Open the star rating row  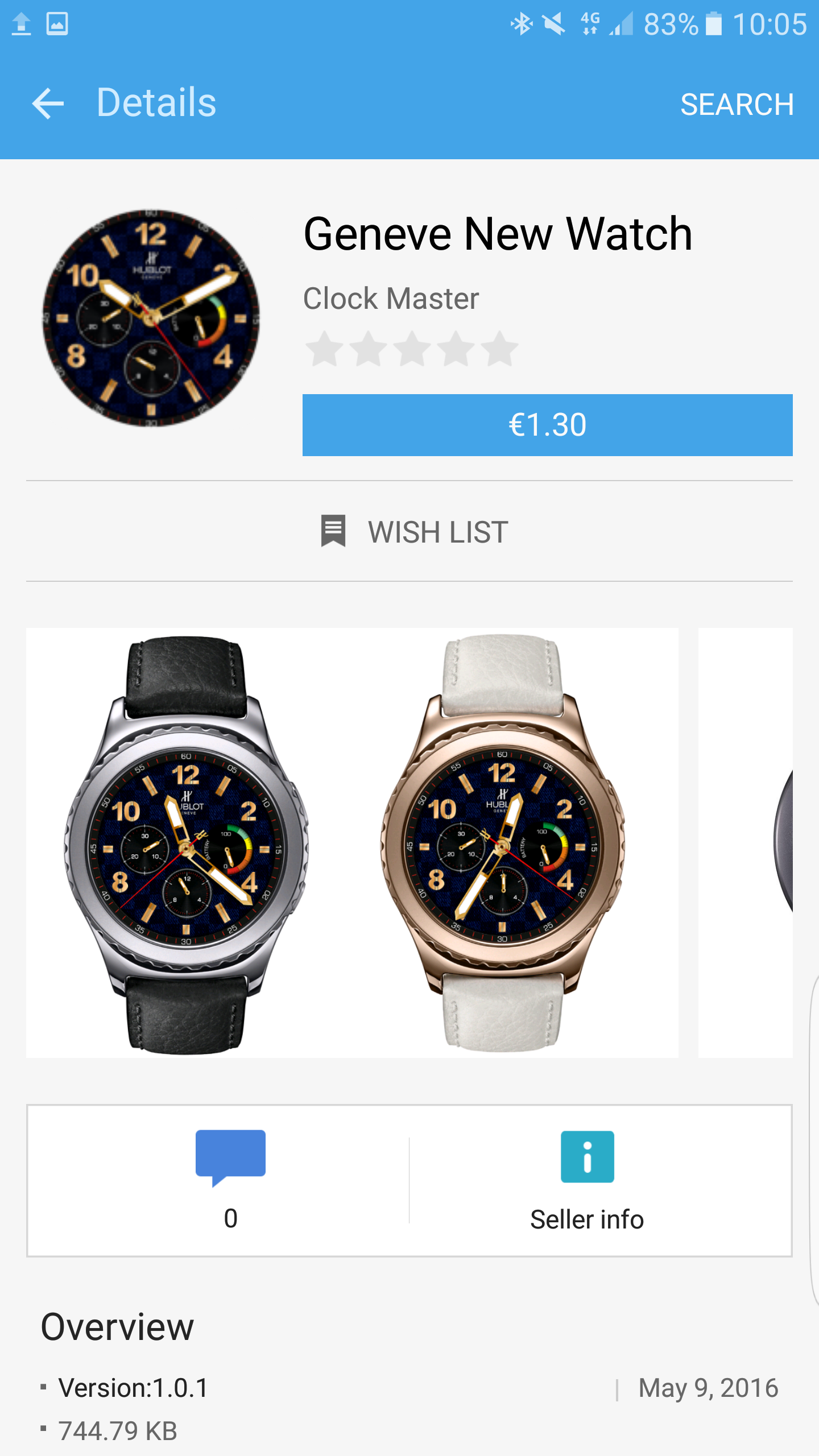click(411, 349)
